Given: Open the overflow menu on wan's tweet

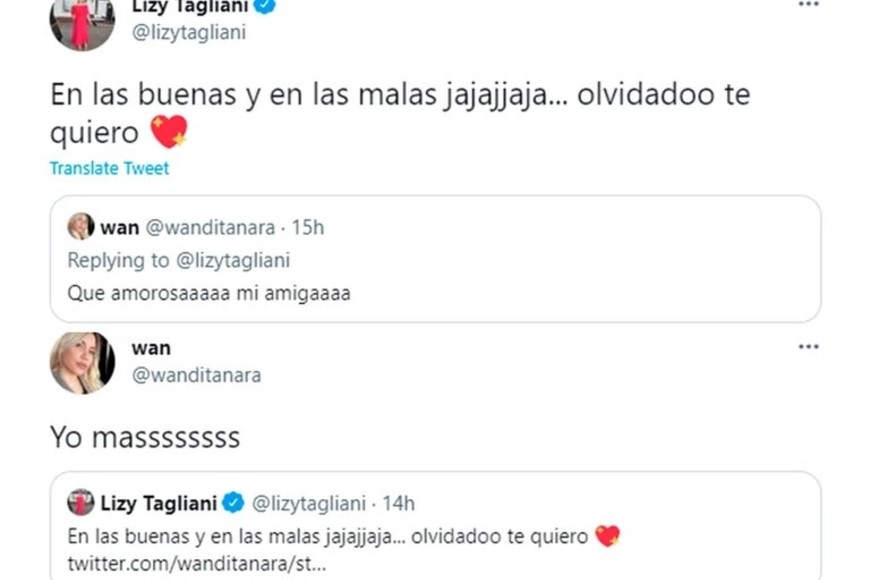Looking at the screenshot, I should point(808,347).
